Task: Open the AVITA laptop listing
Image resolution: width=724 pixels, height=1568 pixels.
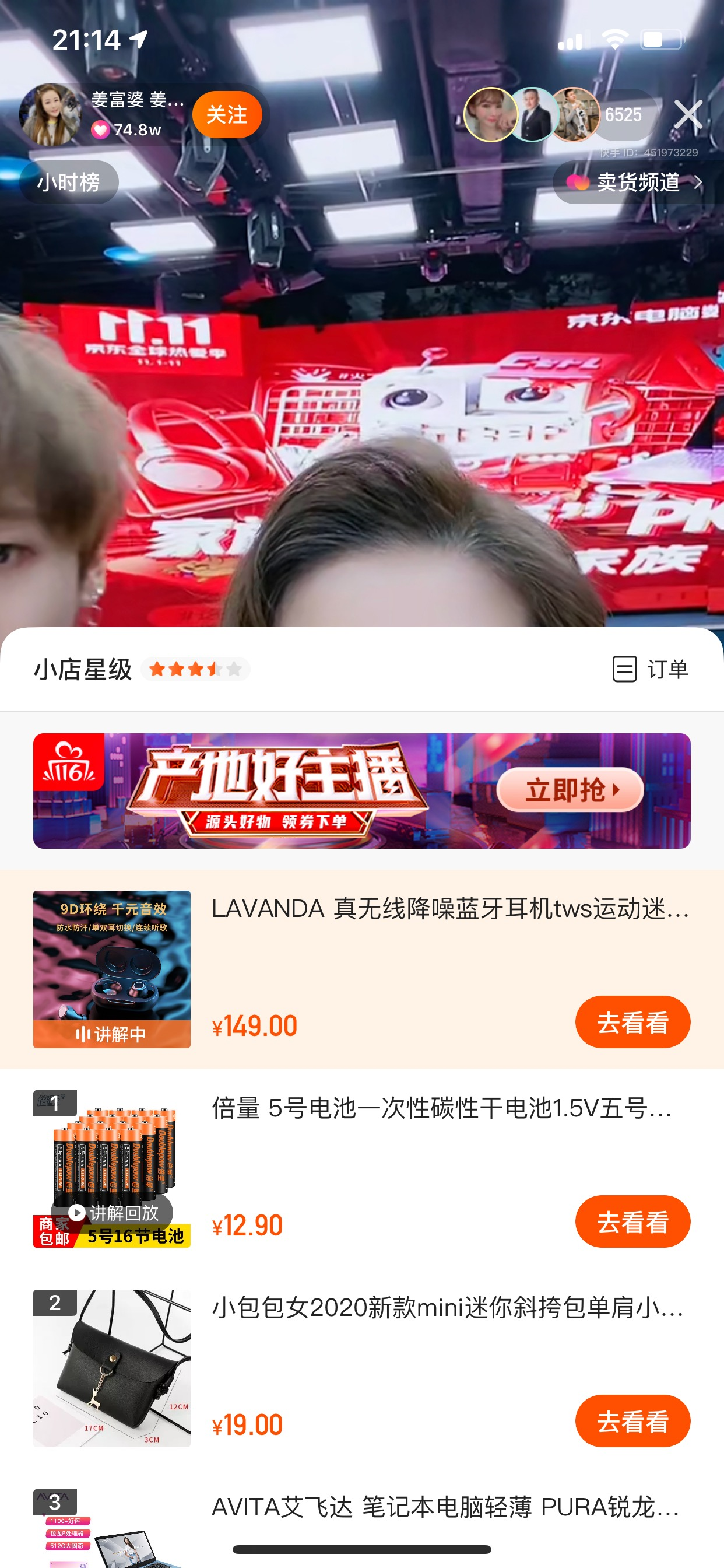Action: 444,1508
